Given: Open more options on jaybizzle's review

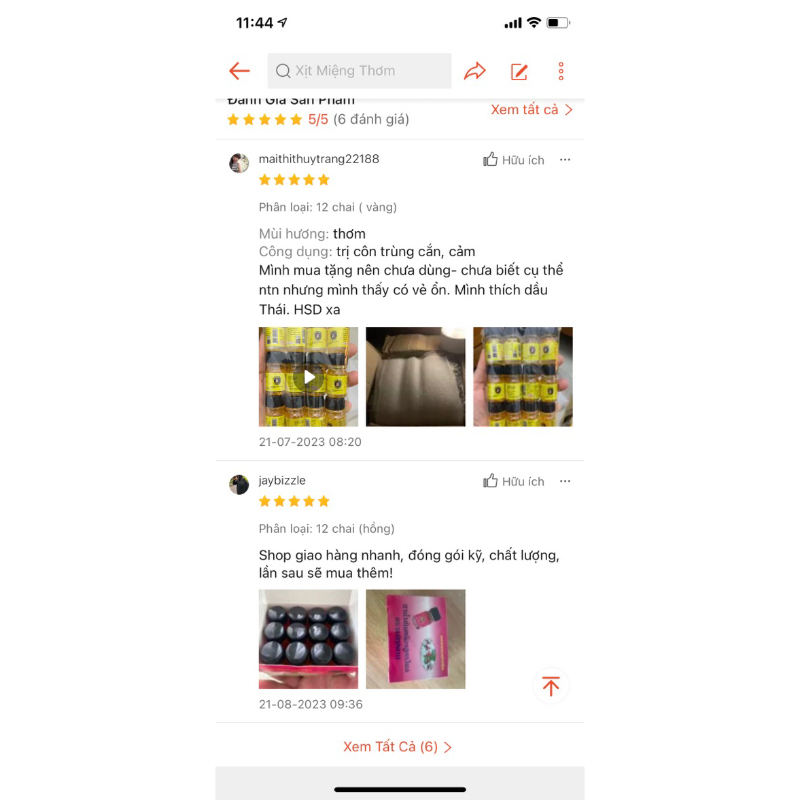Looking at the screenshot, I should pos(565,481).
